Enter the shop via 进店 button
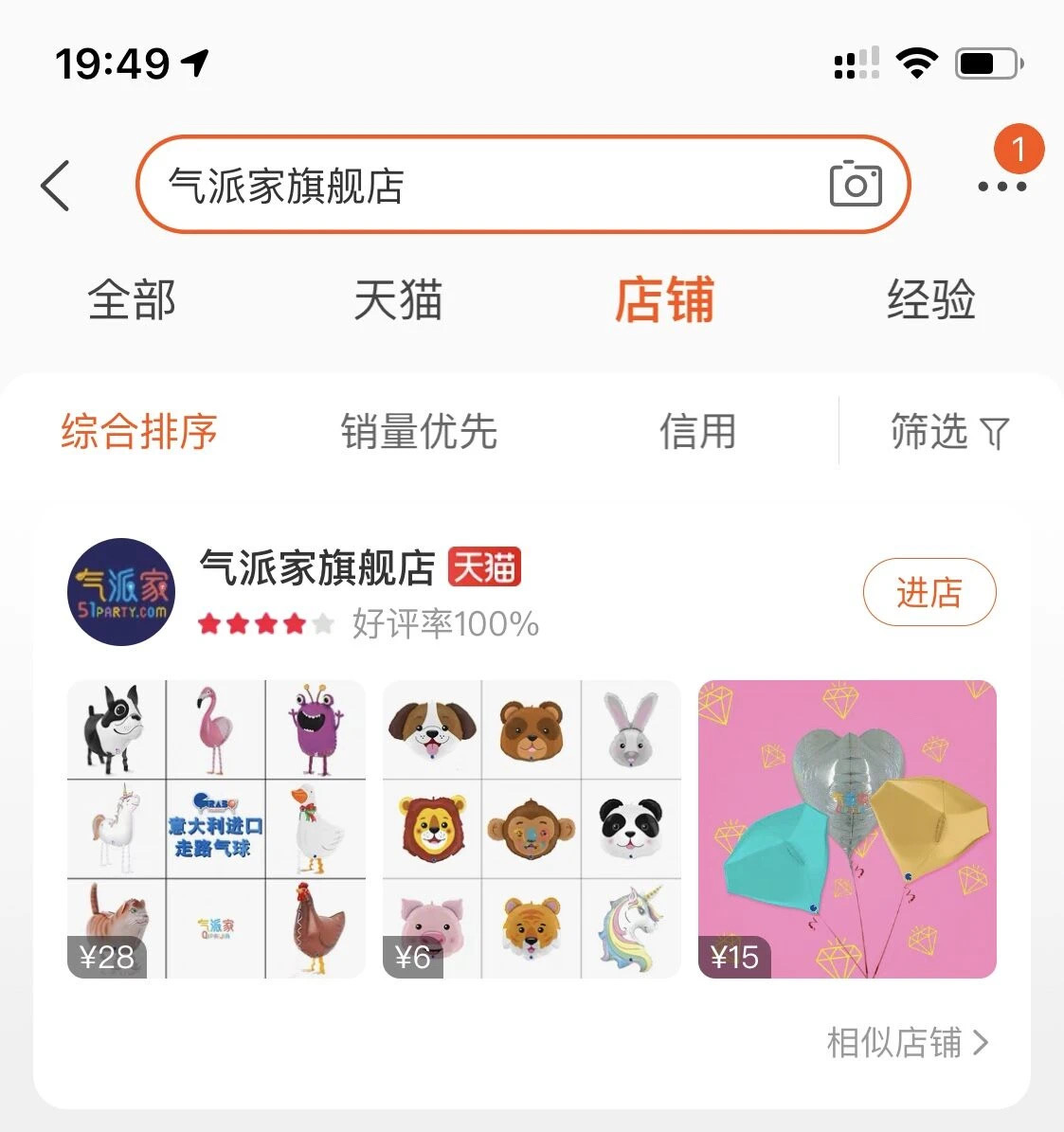The image size is (1064, 1132). 929,593
